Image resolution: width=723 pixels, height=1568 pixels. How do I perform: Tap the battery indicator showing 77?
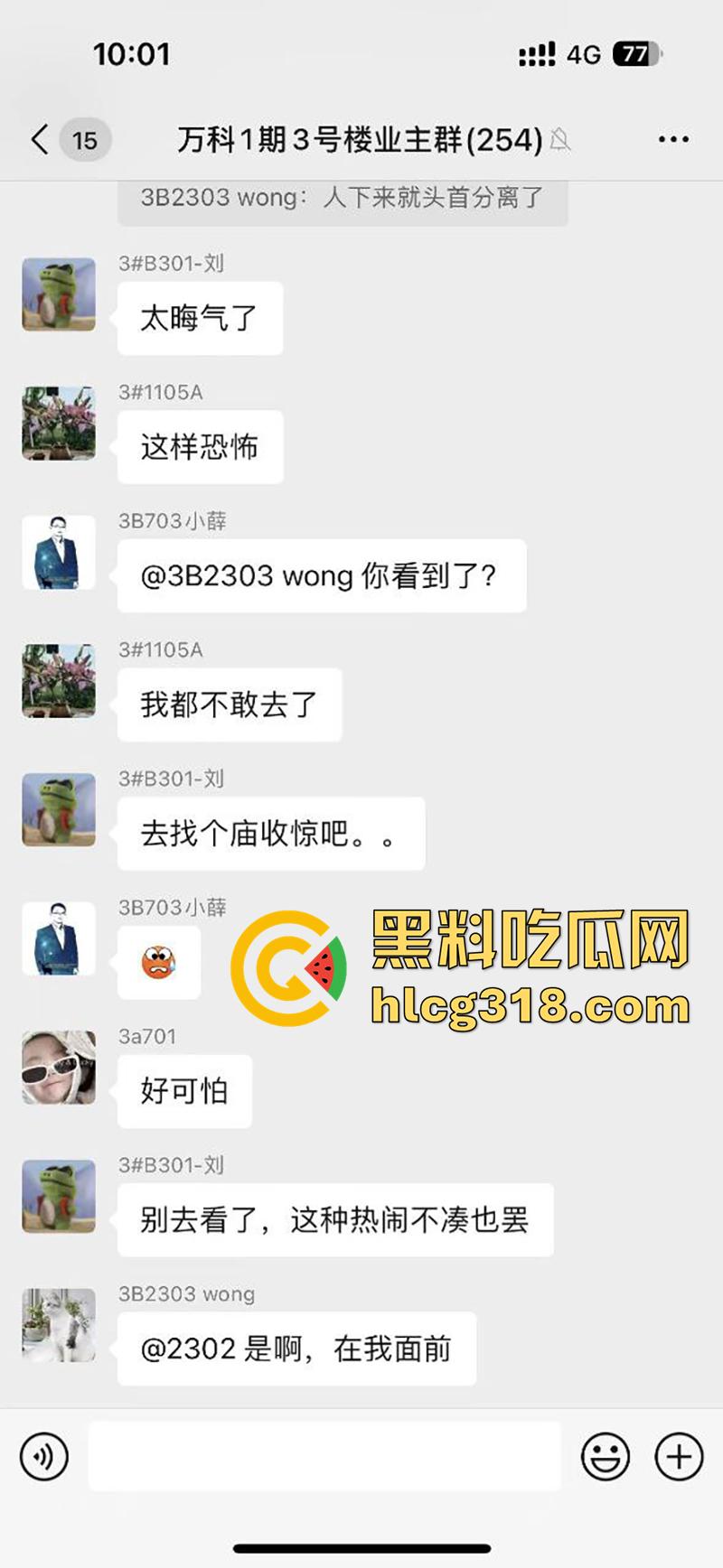pos(634,54)
